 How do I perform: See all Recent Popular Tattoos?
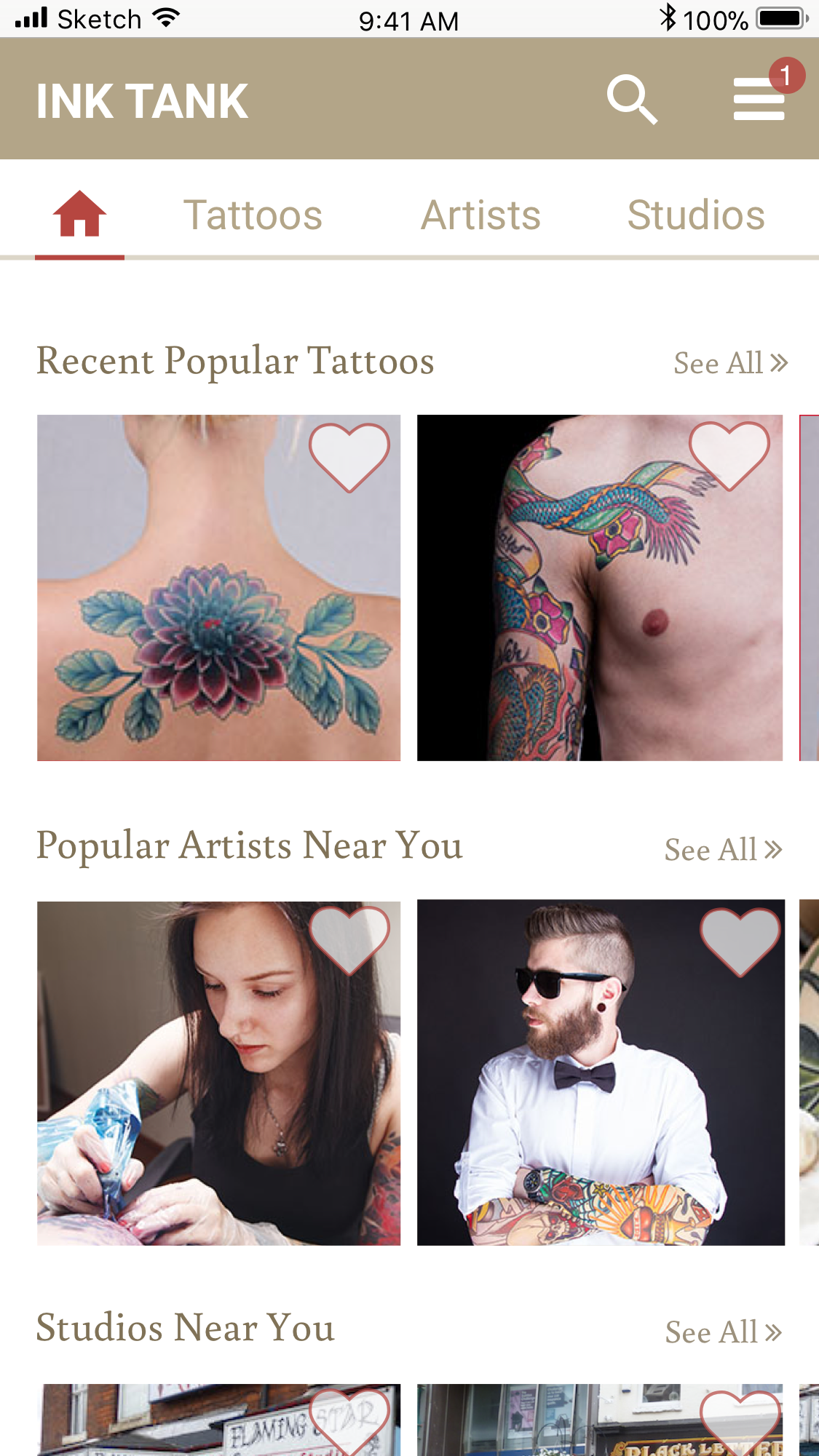tap(731, 362)
